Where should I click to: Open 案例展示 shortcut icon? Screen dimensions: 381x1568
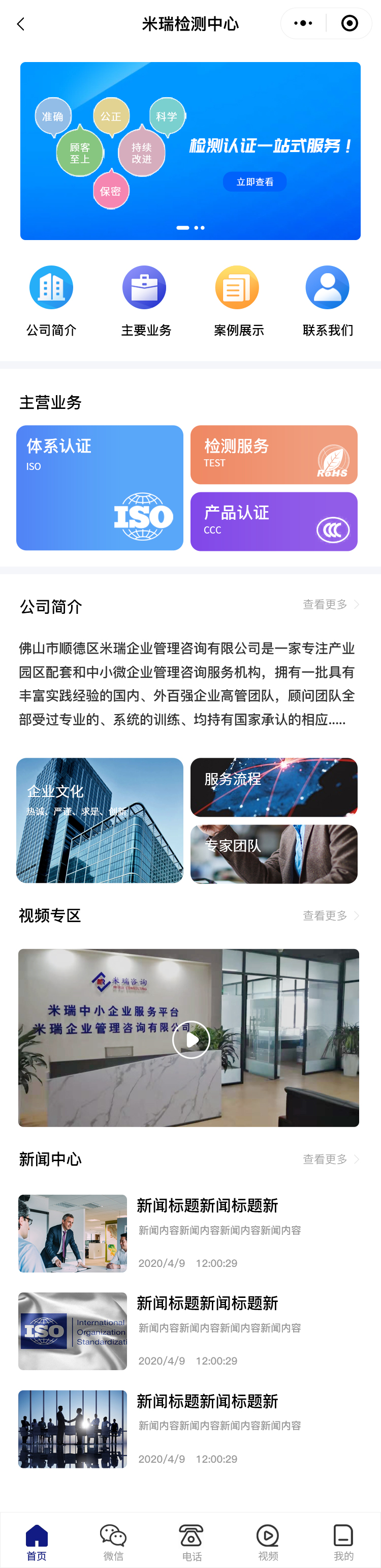tap(238, 288)
